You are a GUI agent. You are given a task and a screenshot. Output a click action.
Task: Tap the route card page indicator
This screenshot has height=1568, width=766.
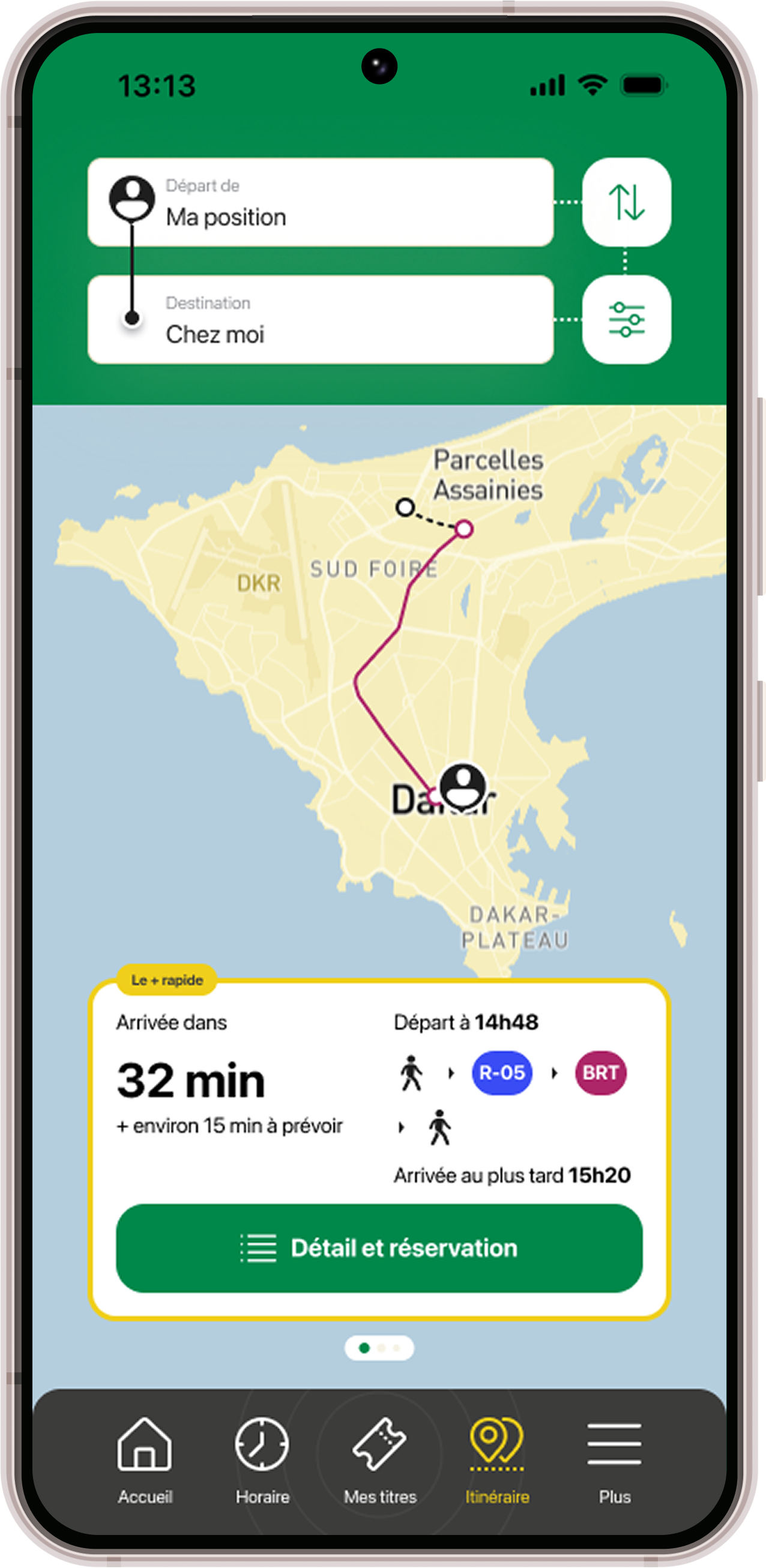[379, 1348]
